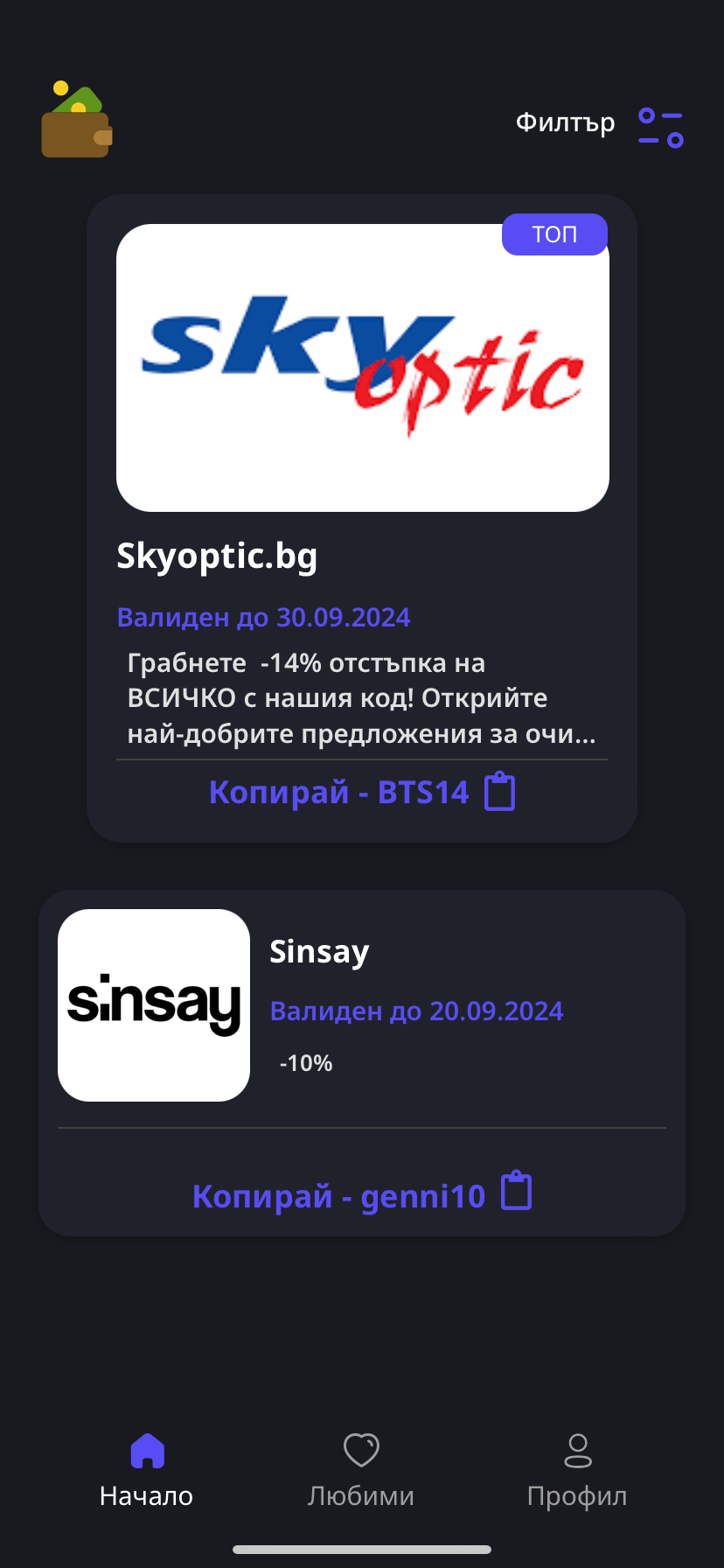Copy the BTS14 promo code
The image size is (724, 1568).
pos(362,793)
